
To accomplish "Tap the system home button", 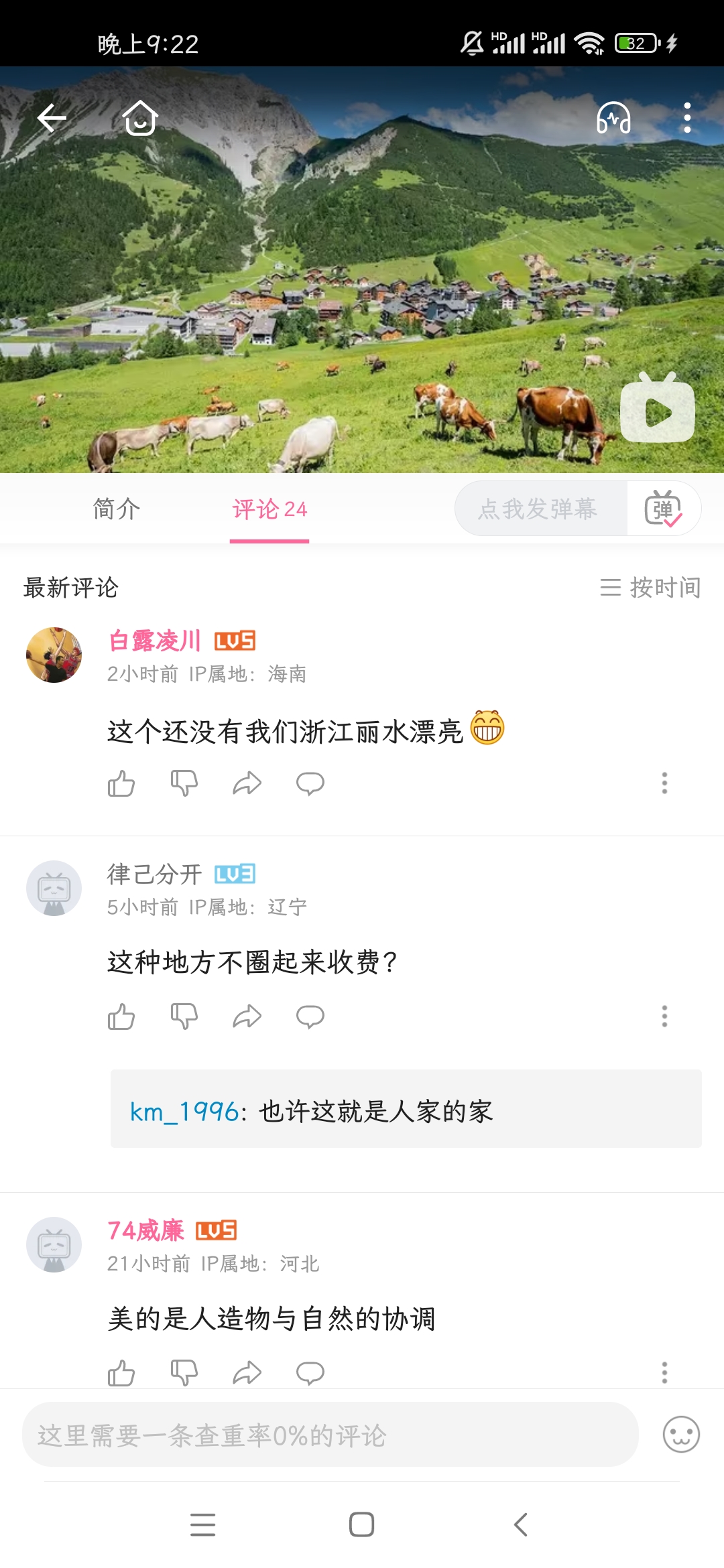I will point(361,1524).
